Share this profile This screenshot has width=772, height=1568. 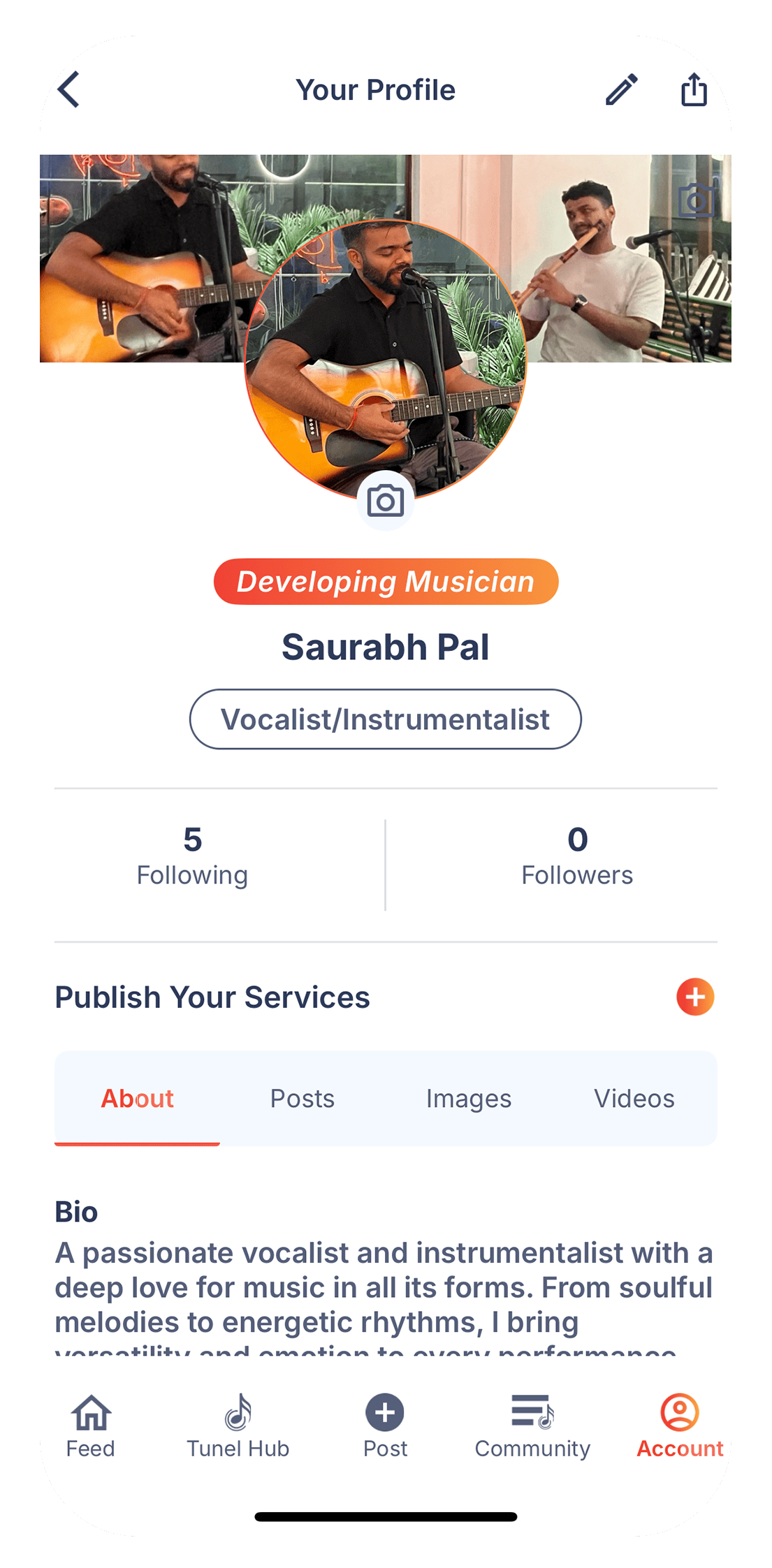tap(694, 90)
